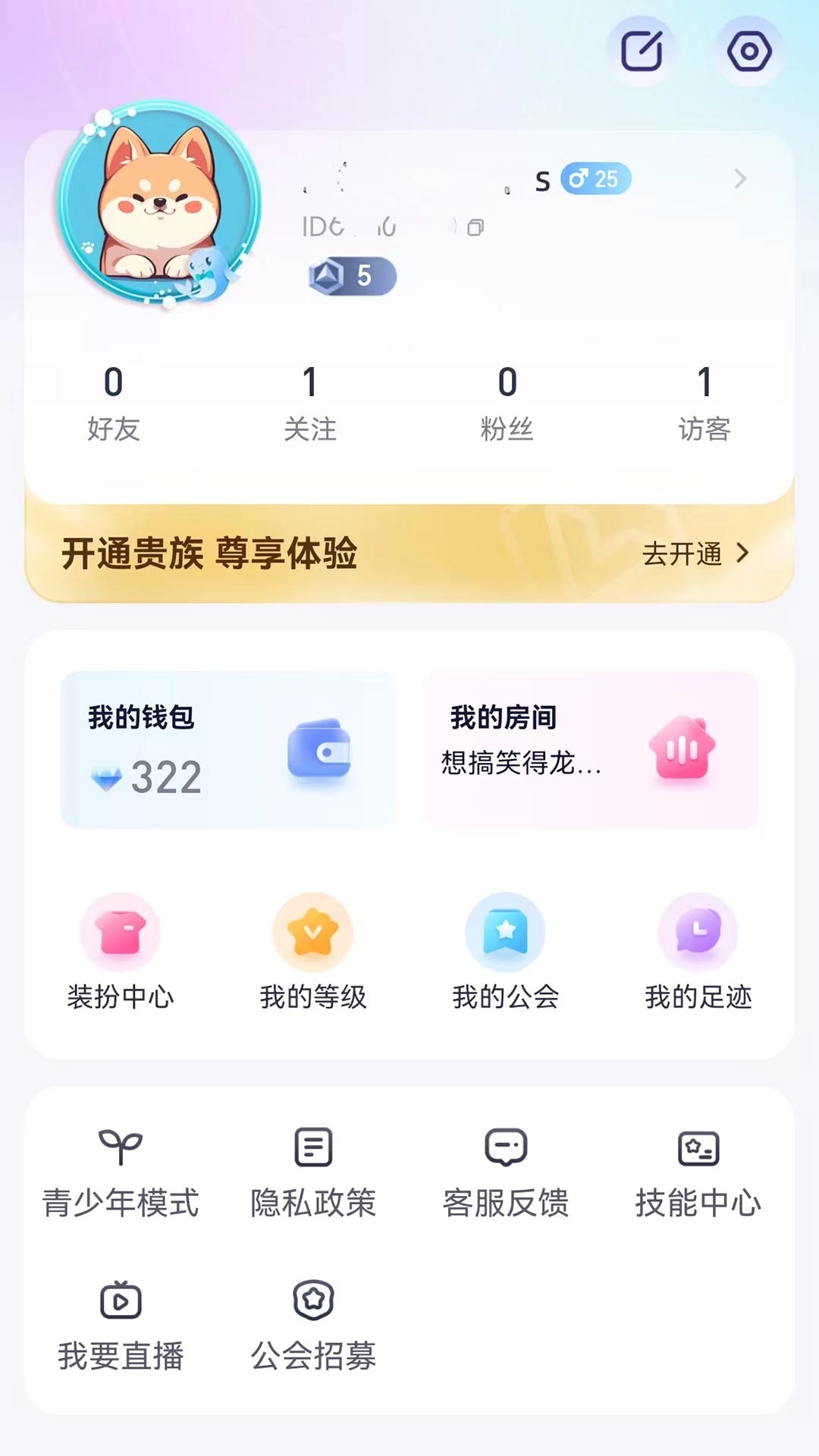Screen dimensions: 819x1456
Task: Expand profile details via top-right chevron
Action: point(739,180)
